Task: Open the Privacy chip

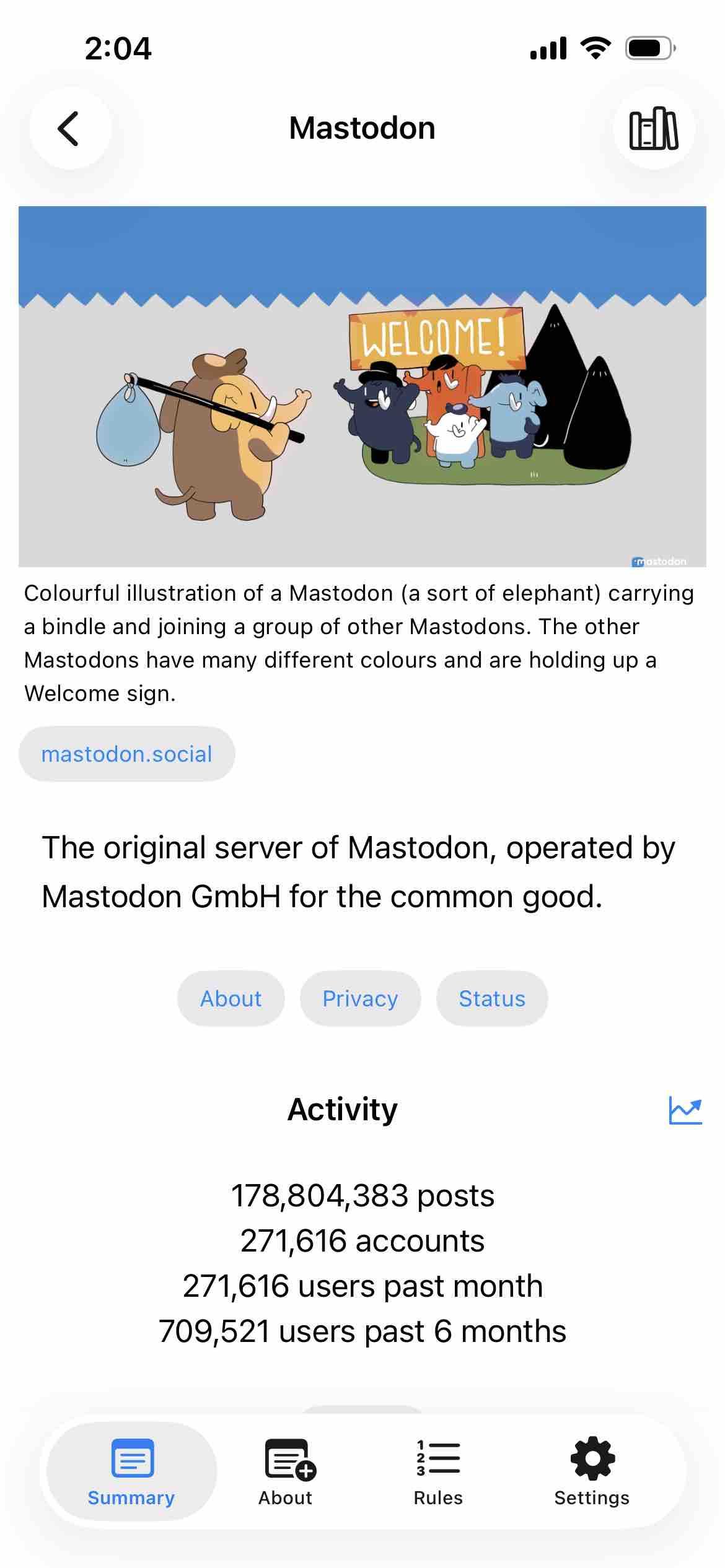Action: click(x=360, y=998)
